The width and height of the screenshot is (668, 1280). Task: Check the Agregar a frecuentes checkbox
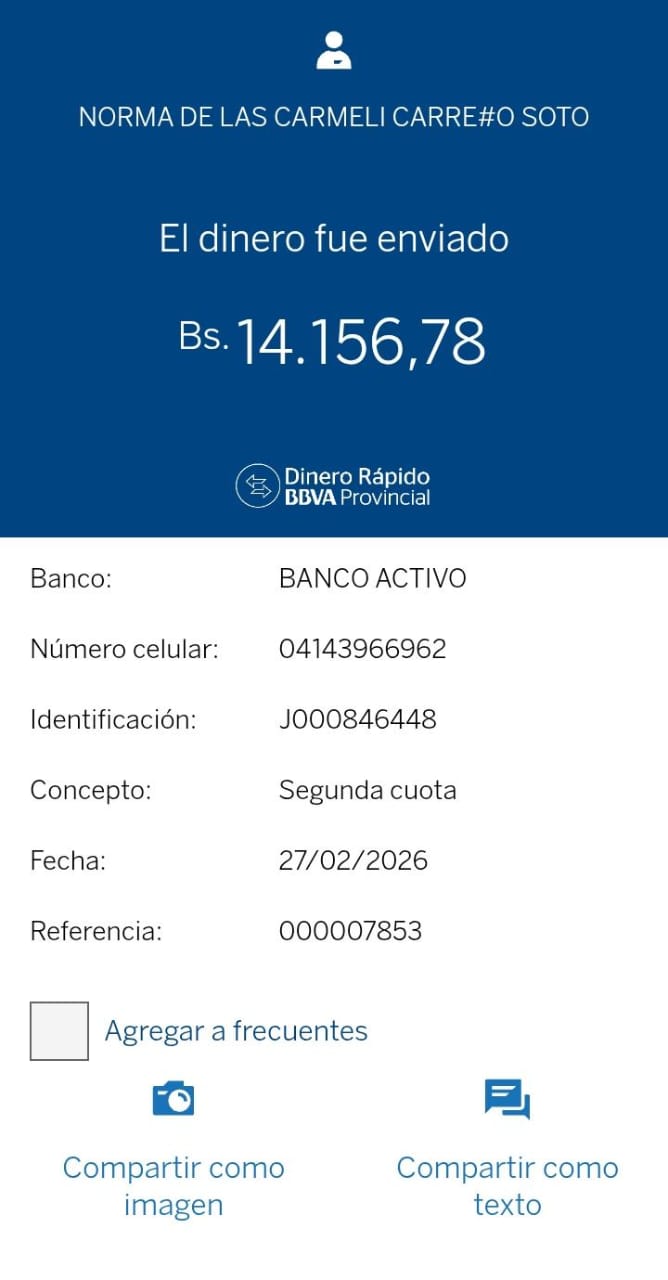click(x=59, y=1031)
